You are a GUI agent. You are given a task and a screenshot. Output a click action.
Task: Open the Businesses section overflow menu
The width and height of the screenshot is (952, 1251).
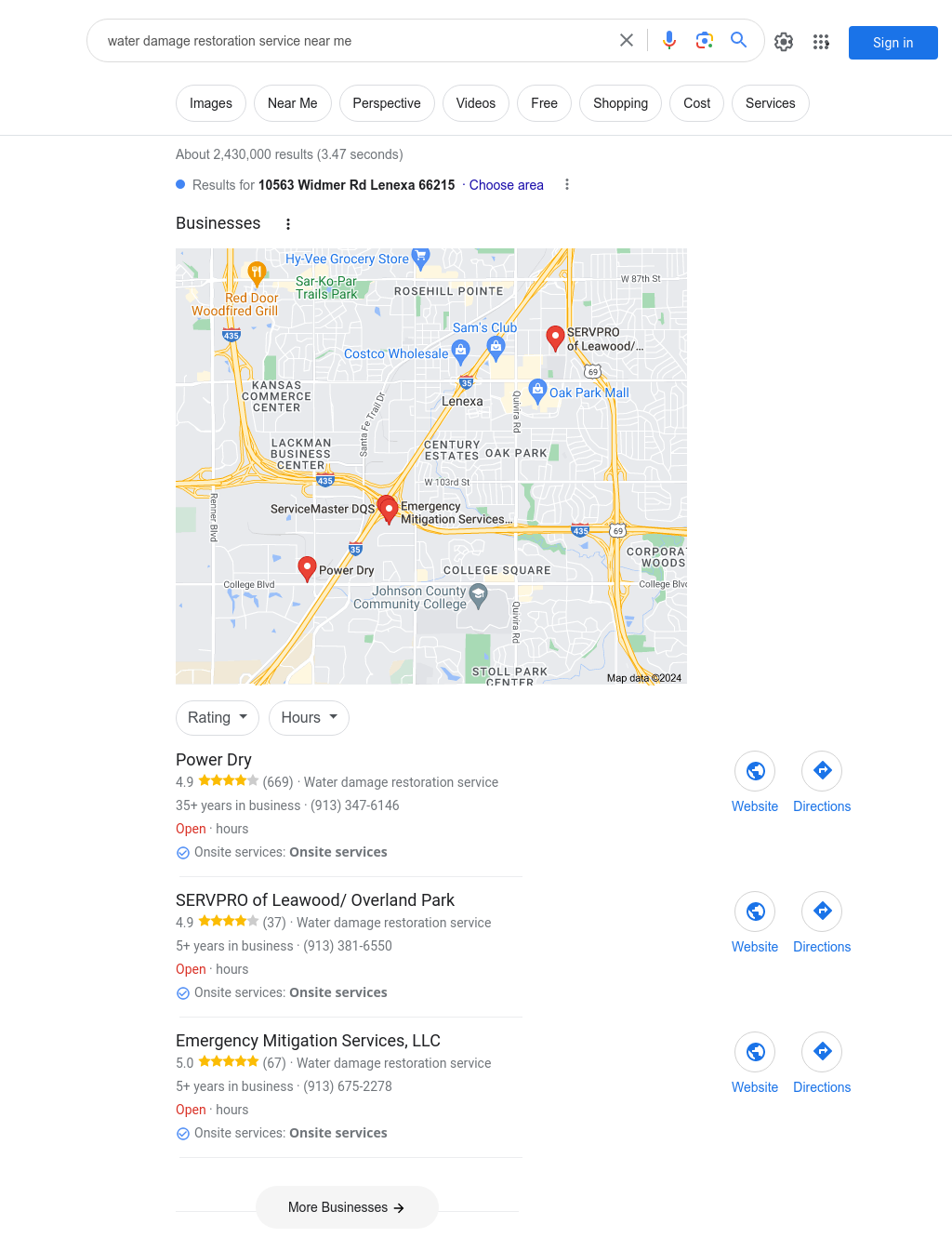coord(288,224)
